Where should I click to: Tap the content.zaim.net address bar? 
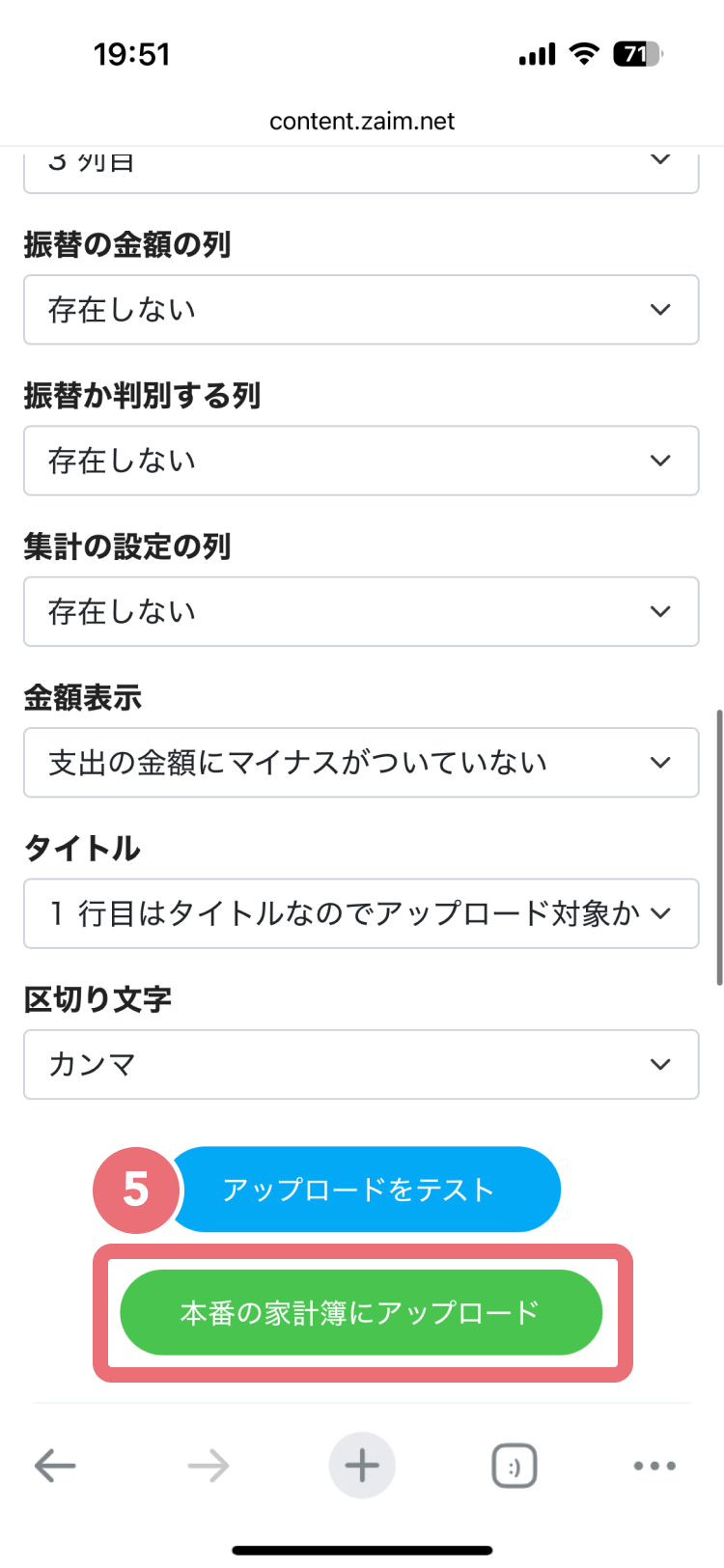click(362, 122)
